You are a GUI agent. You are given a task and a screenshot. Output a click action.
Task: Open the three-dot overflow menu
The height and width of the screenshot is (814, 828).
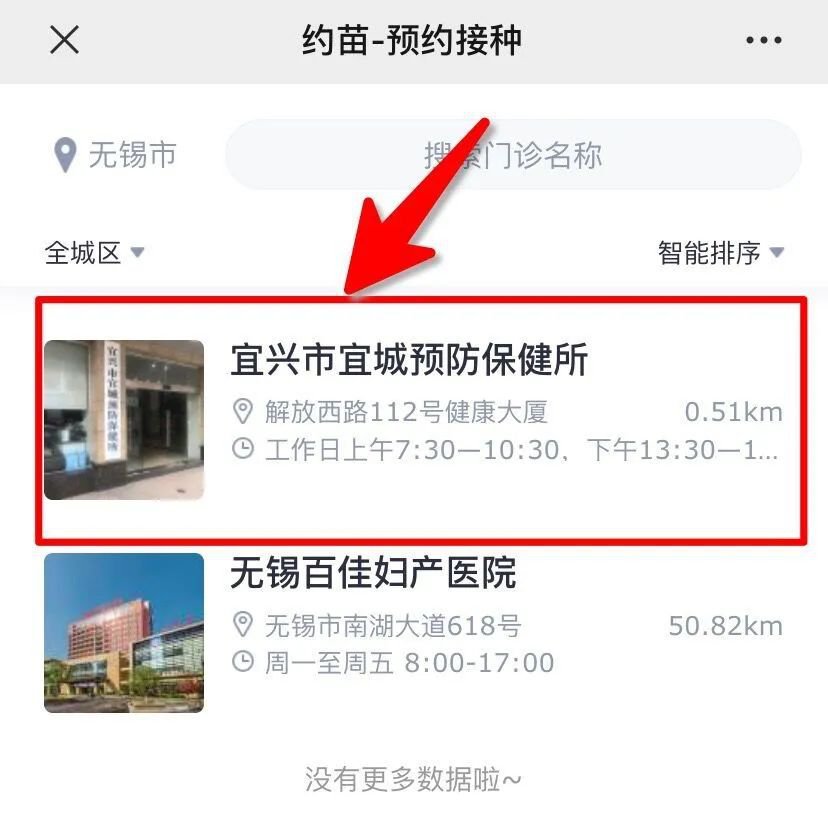763,41
